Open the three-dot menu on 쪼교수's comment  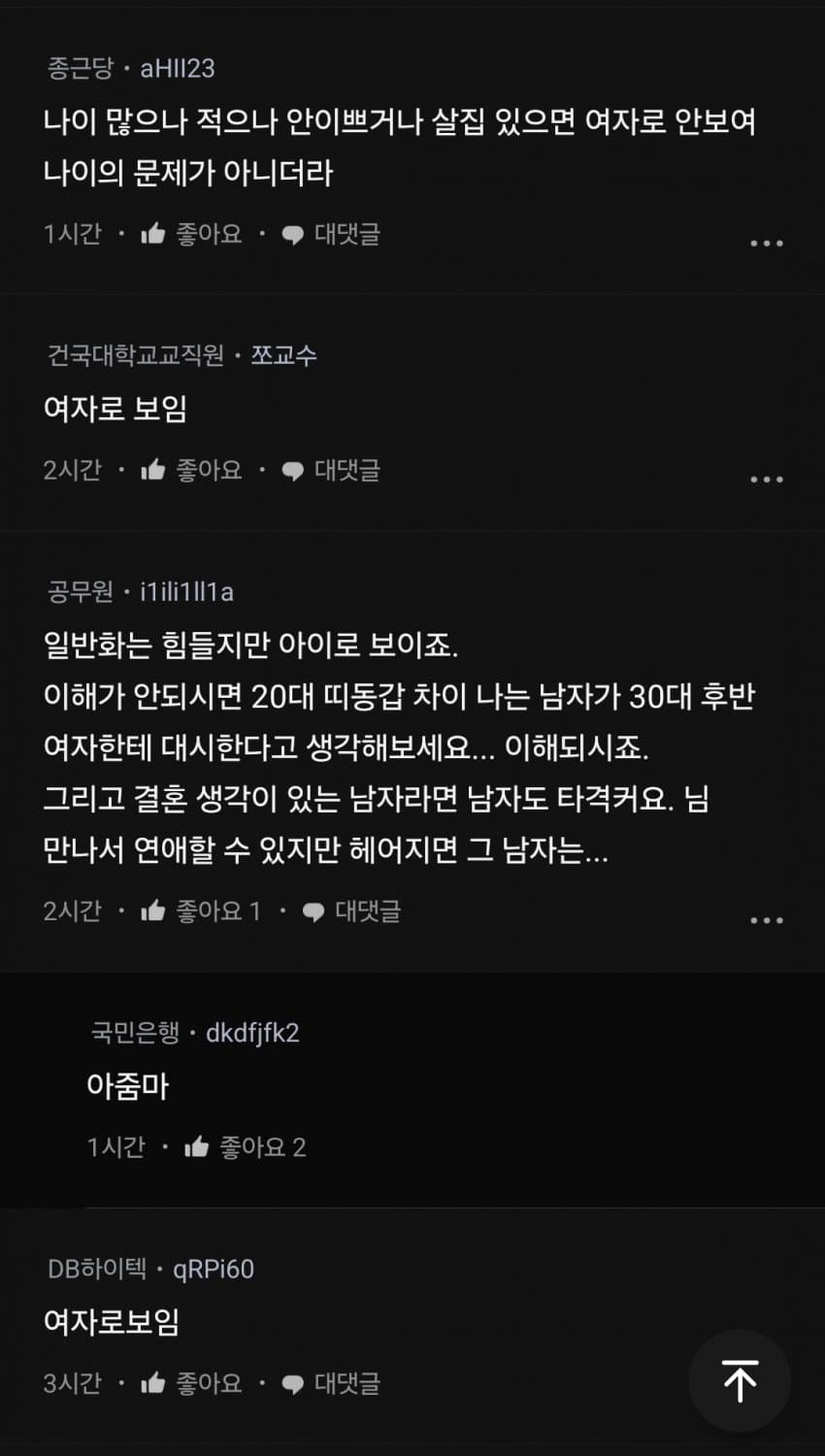[768, 478]
